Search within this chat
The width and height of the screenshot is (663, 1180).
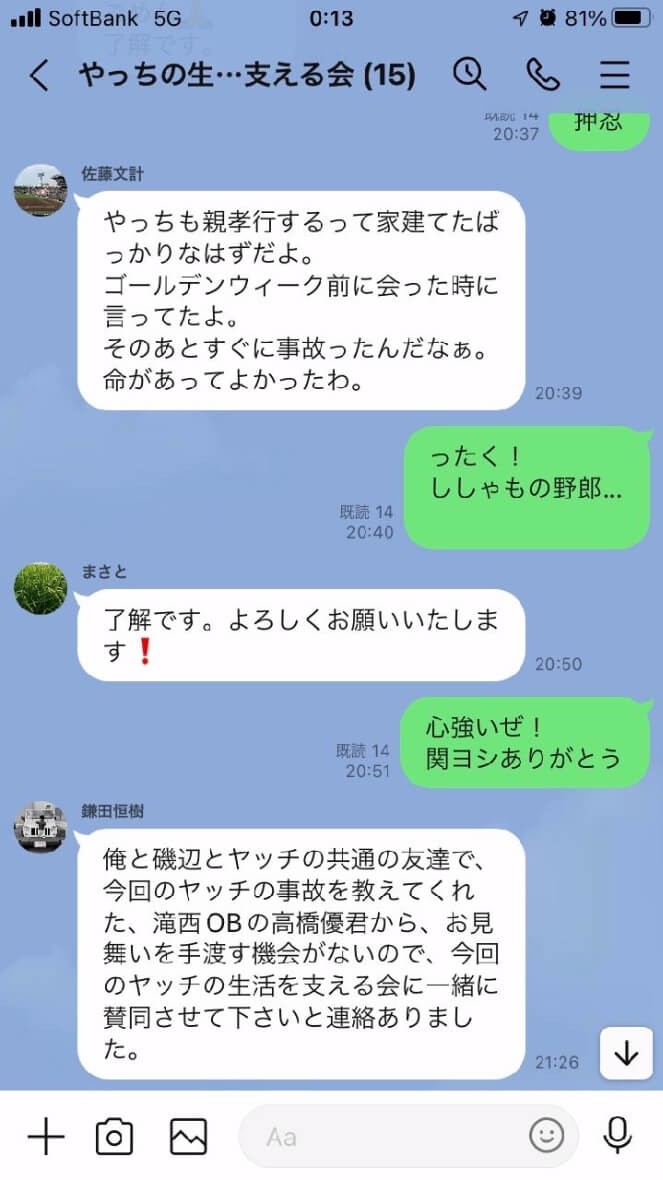pos(469,75)
